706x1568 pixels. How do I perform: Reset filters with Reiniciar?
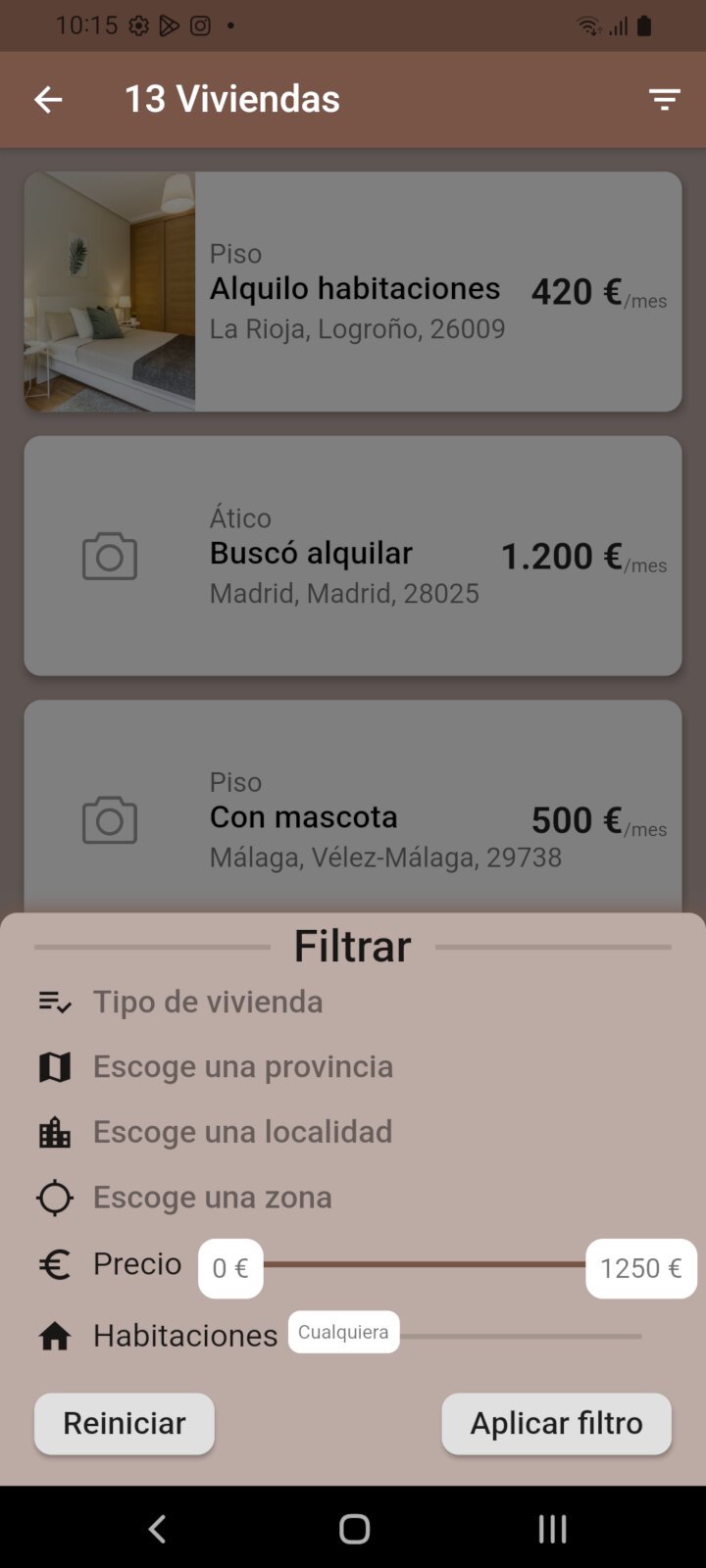[x=125, y=1424]
